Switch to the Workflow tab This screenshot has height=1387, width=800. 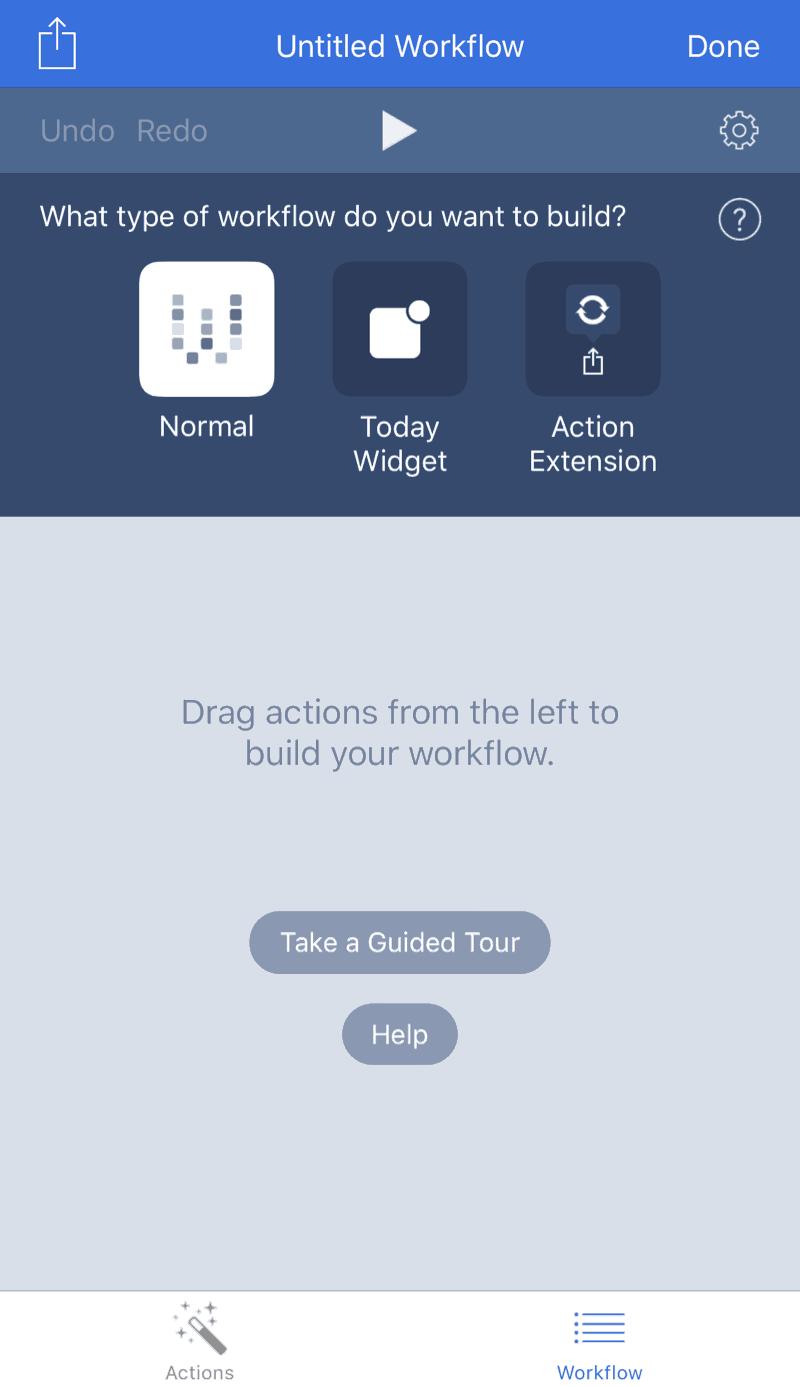[598, 1340]
